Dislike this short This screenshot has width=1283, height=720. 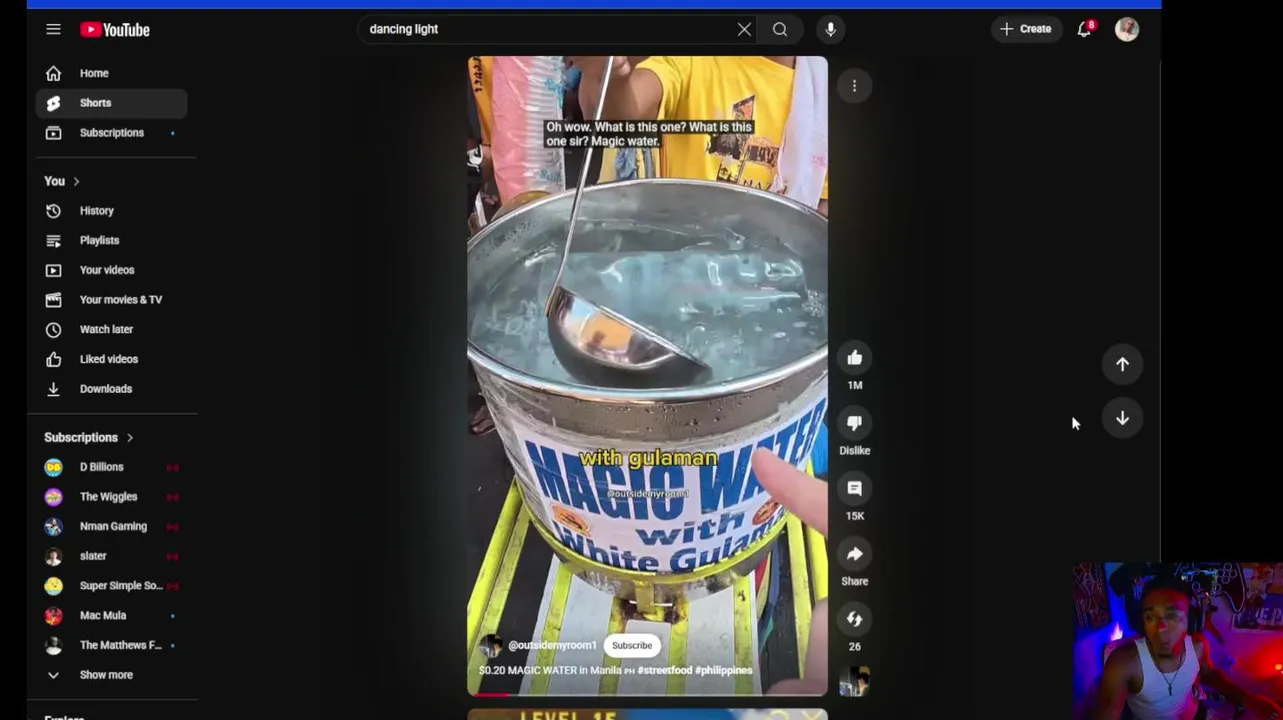(x=854, y=423)
